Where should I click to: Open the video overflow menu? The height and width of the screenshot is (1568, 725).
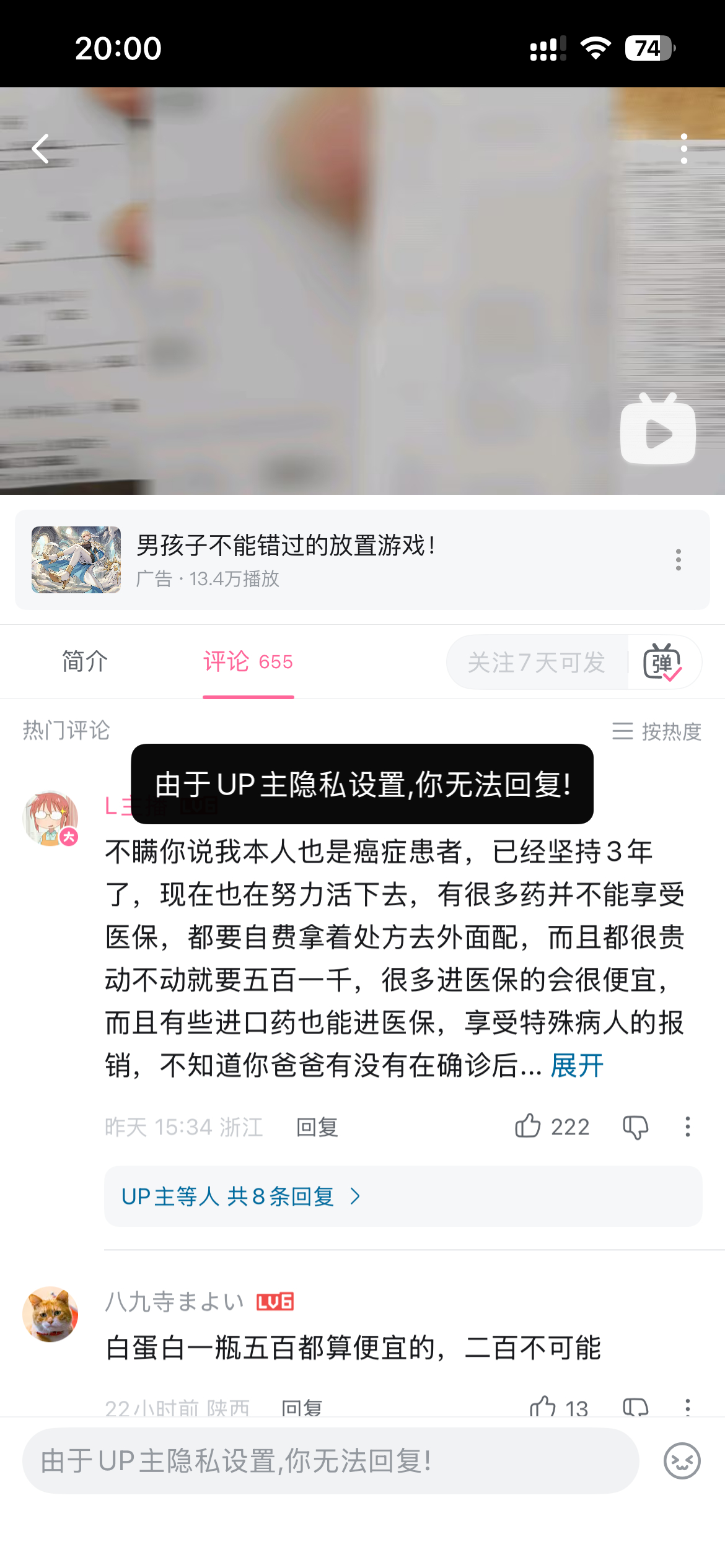pyautogui.click(x=683, y=149)
